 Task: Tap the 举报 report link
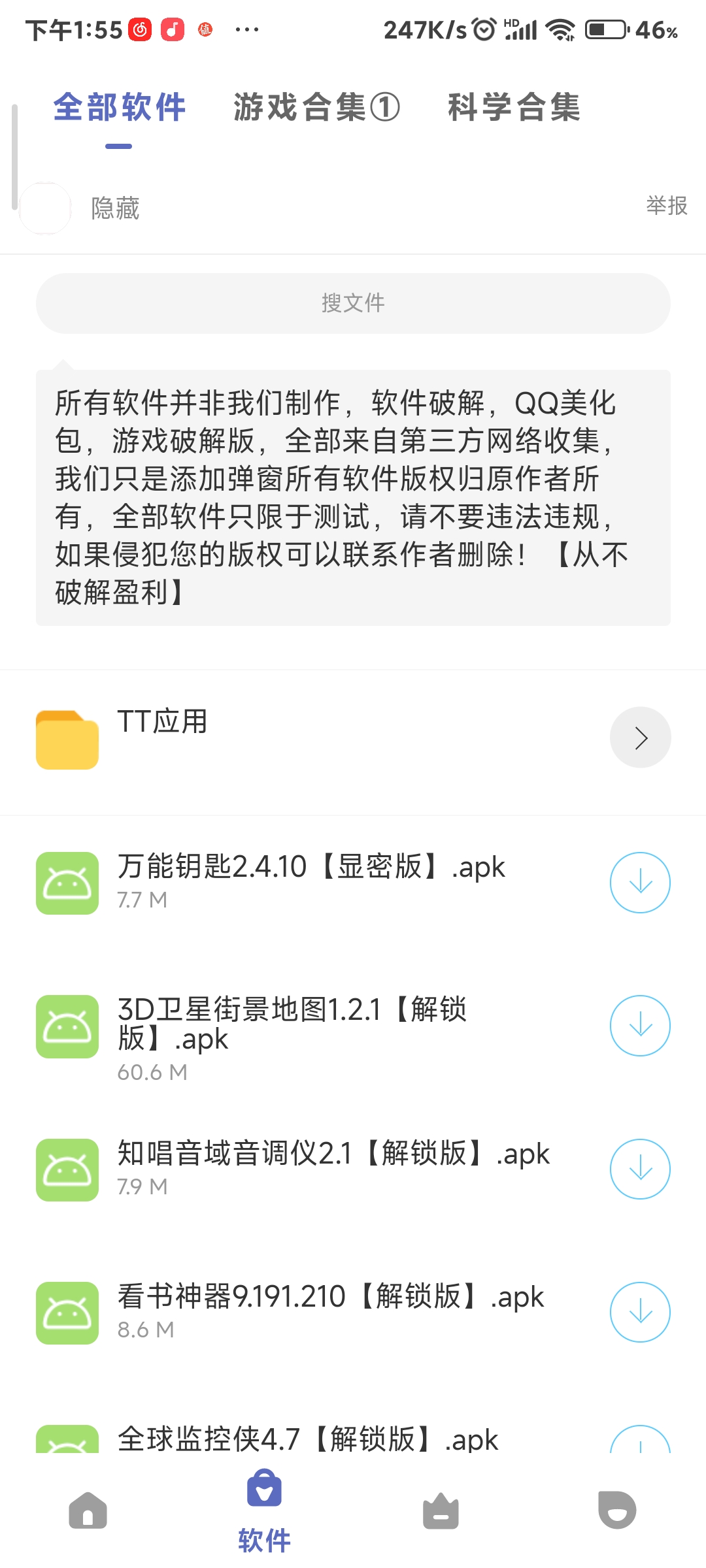667,205
